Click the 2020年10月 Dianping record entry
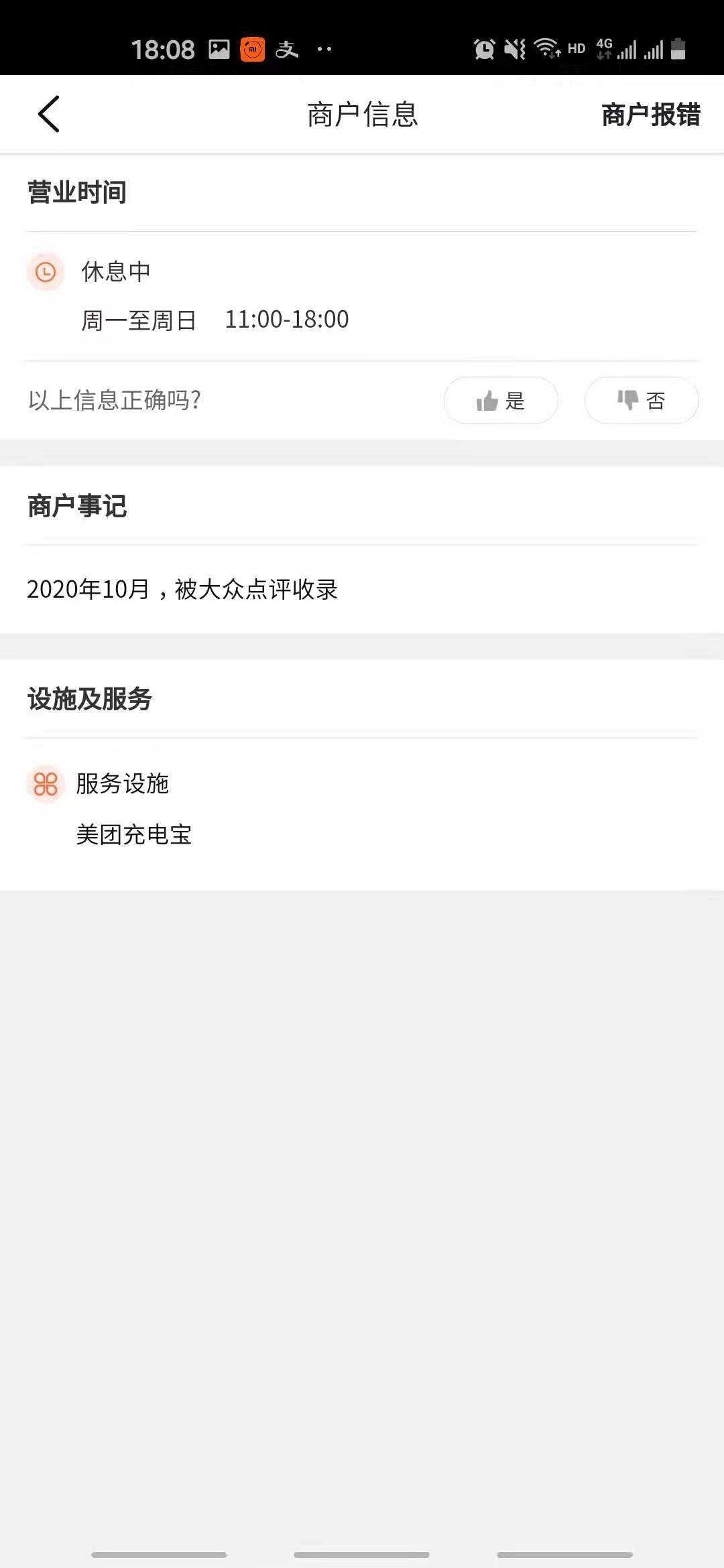This screenshot has height=1568, width=724. (x=181, y=590)
